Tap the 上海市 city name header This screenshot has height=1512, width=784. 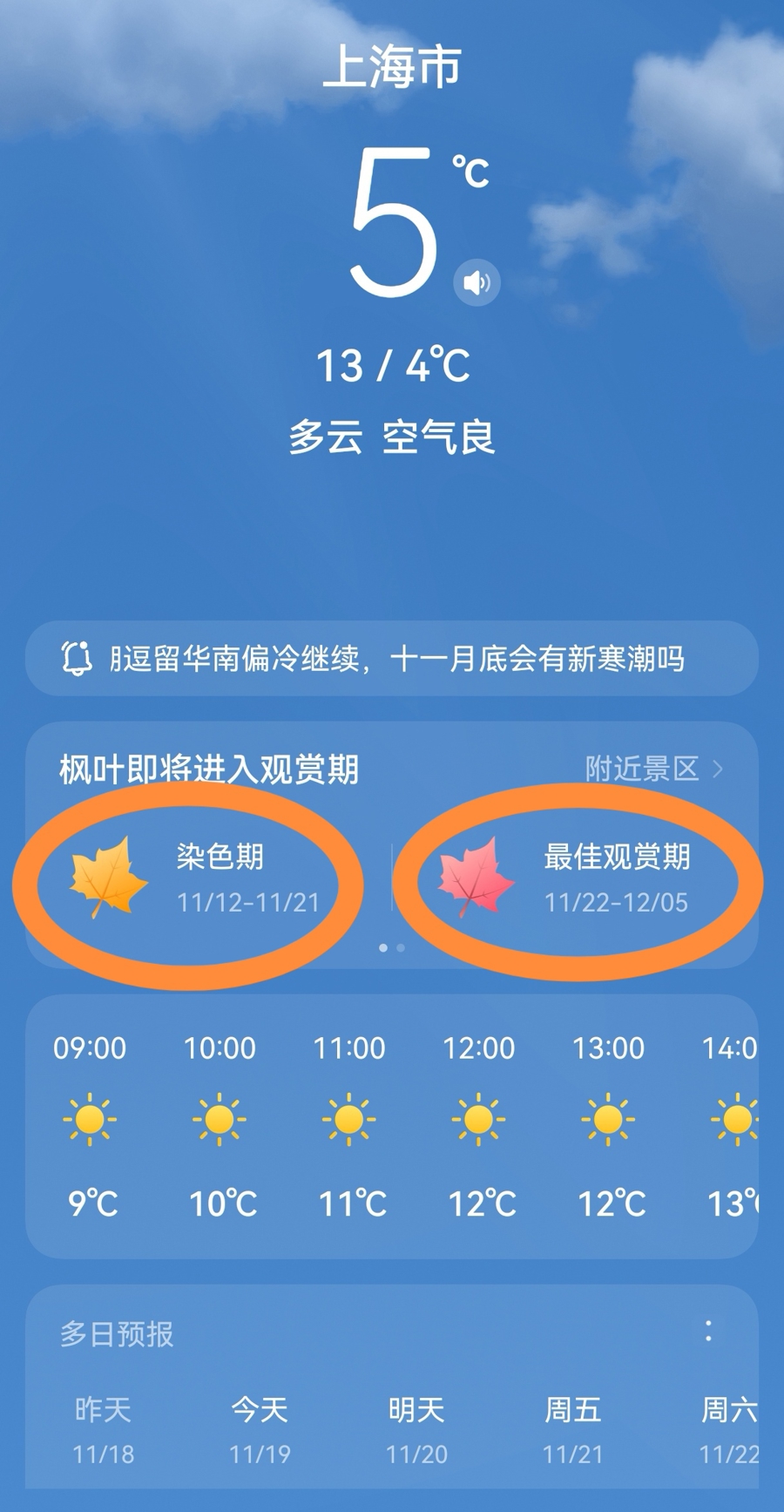pyautogui.click(x=392, y=68)
